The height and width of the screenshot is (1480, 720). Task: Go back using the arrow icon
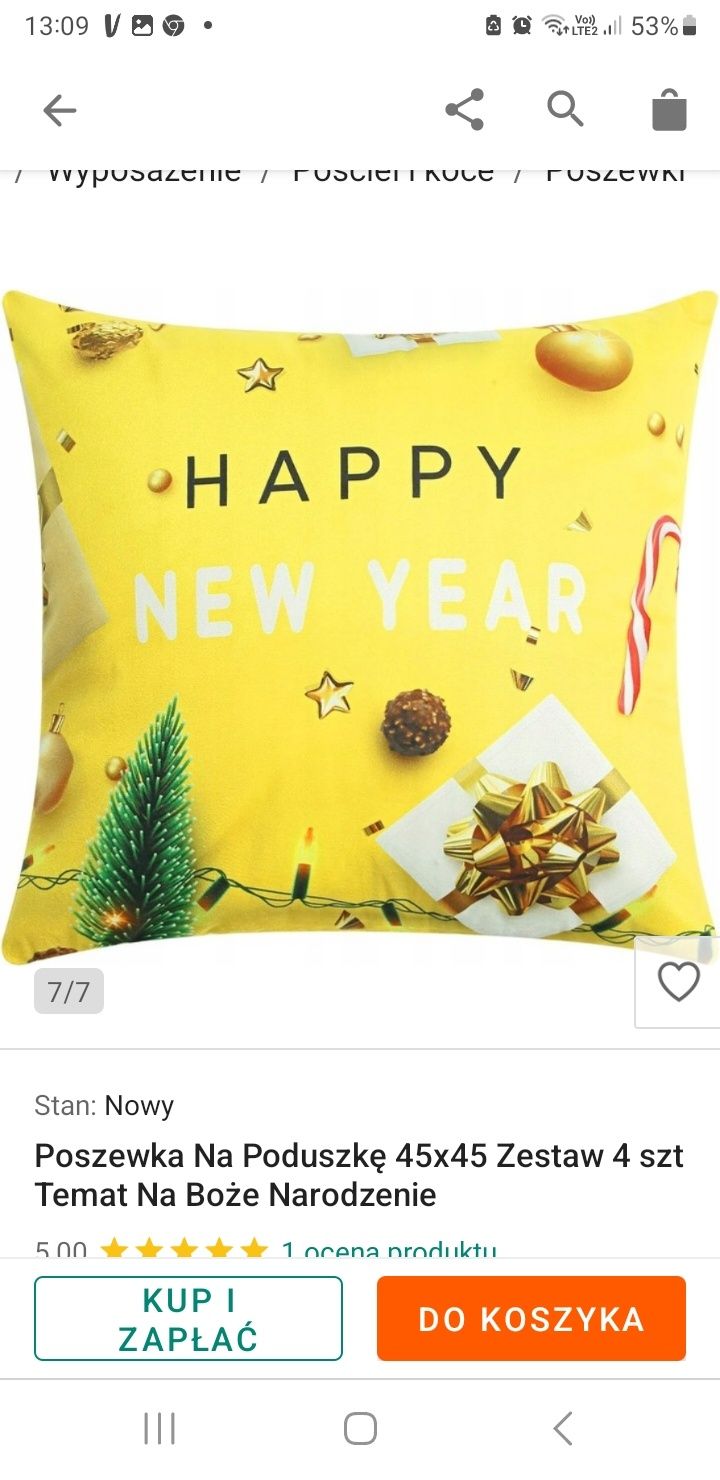pyautogui.click(x=60, y=110)
